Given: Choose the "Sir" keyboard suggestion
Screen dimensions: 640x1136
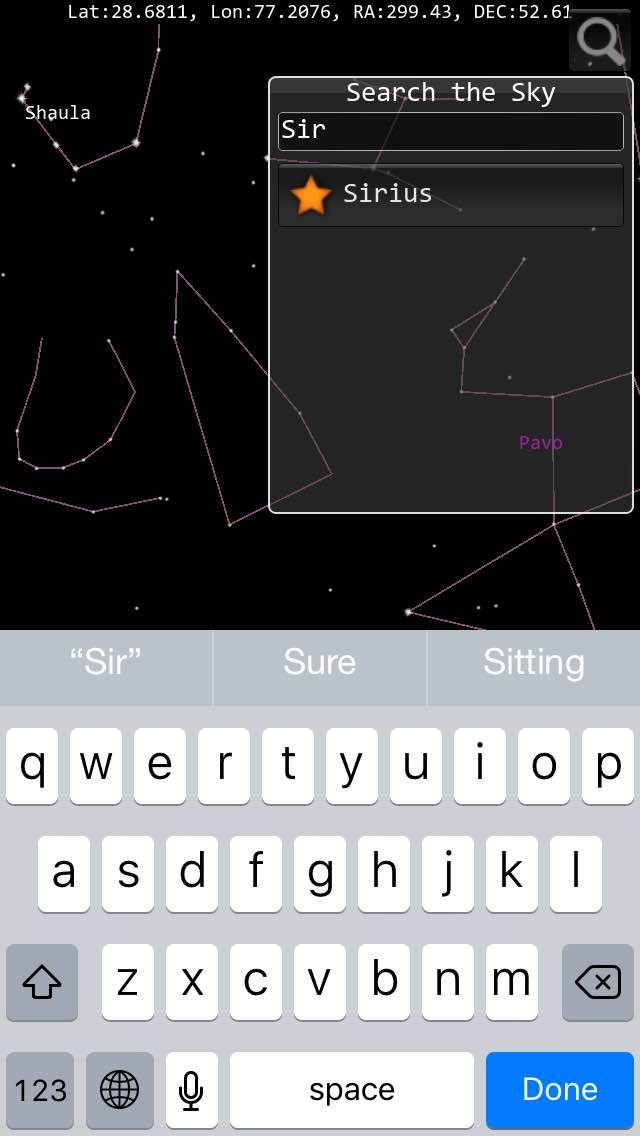Looking at the screenshot, I should (106, 662).
